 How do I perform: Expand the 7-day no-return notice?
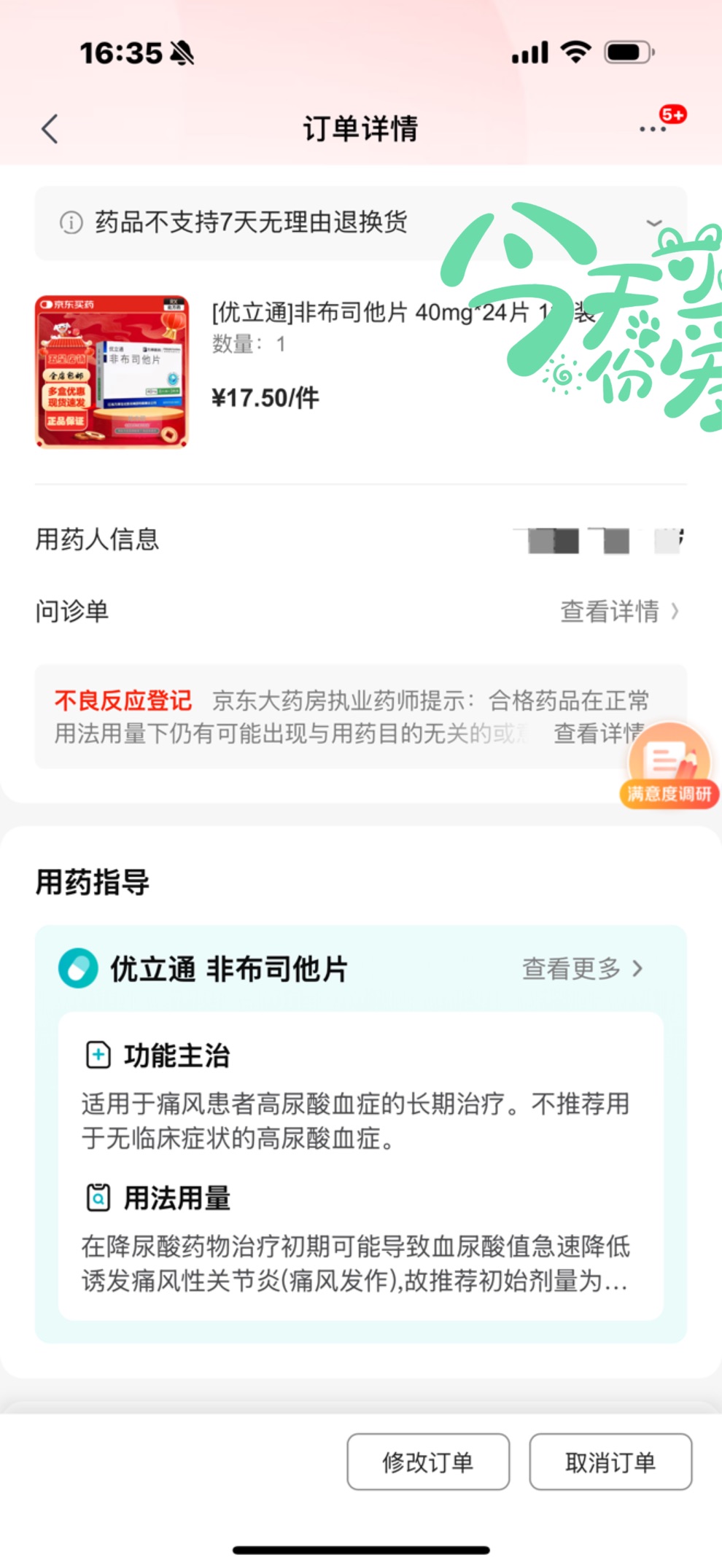pos(654,222)
